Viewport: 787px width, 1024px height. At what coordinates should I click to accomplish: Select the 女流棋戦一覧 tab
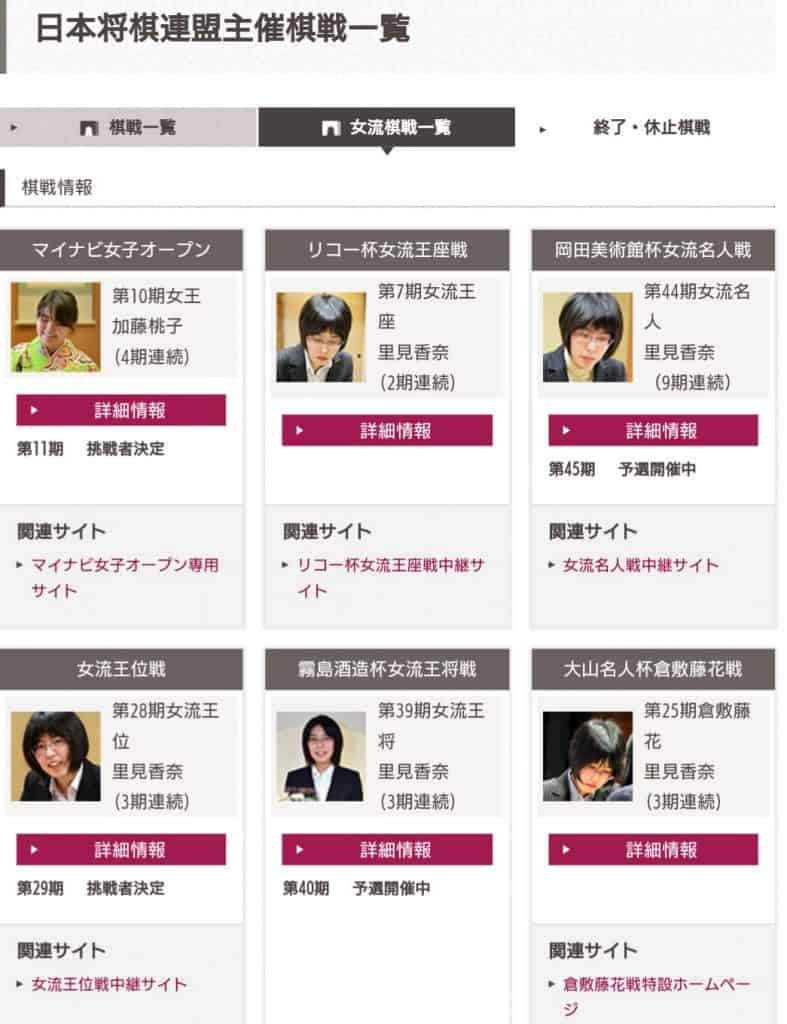(x=387, y=128)
